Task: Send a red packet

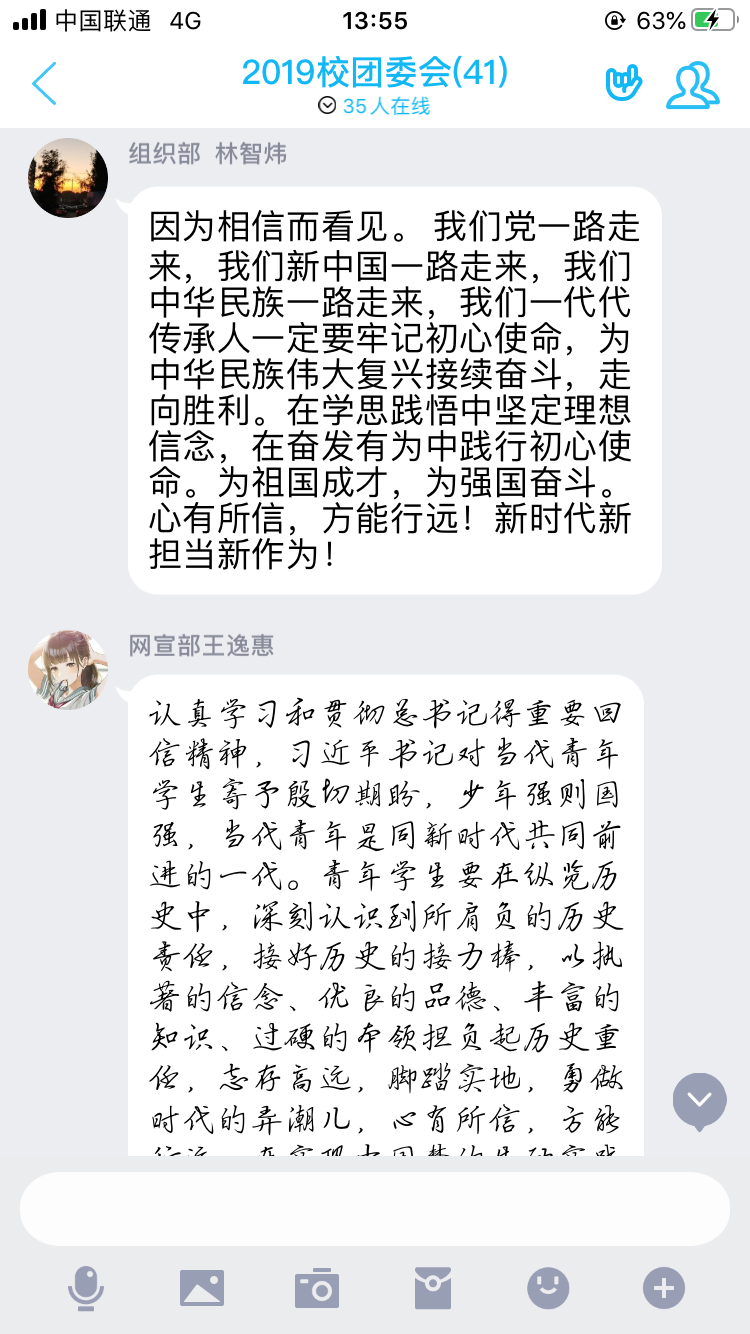Action: pyautogui.click(x=433, y=1287)
